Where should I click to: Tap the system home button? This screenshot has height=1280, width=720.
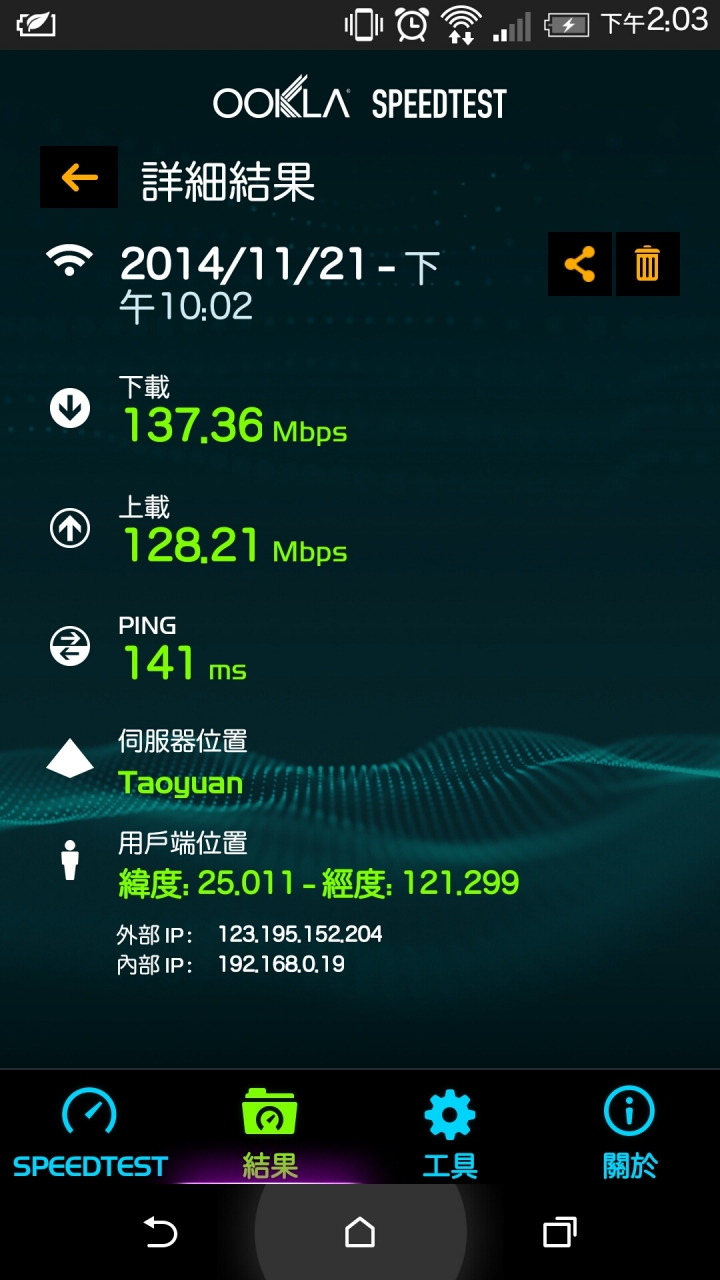360,1232
